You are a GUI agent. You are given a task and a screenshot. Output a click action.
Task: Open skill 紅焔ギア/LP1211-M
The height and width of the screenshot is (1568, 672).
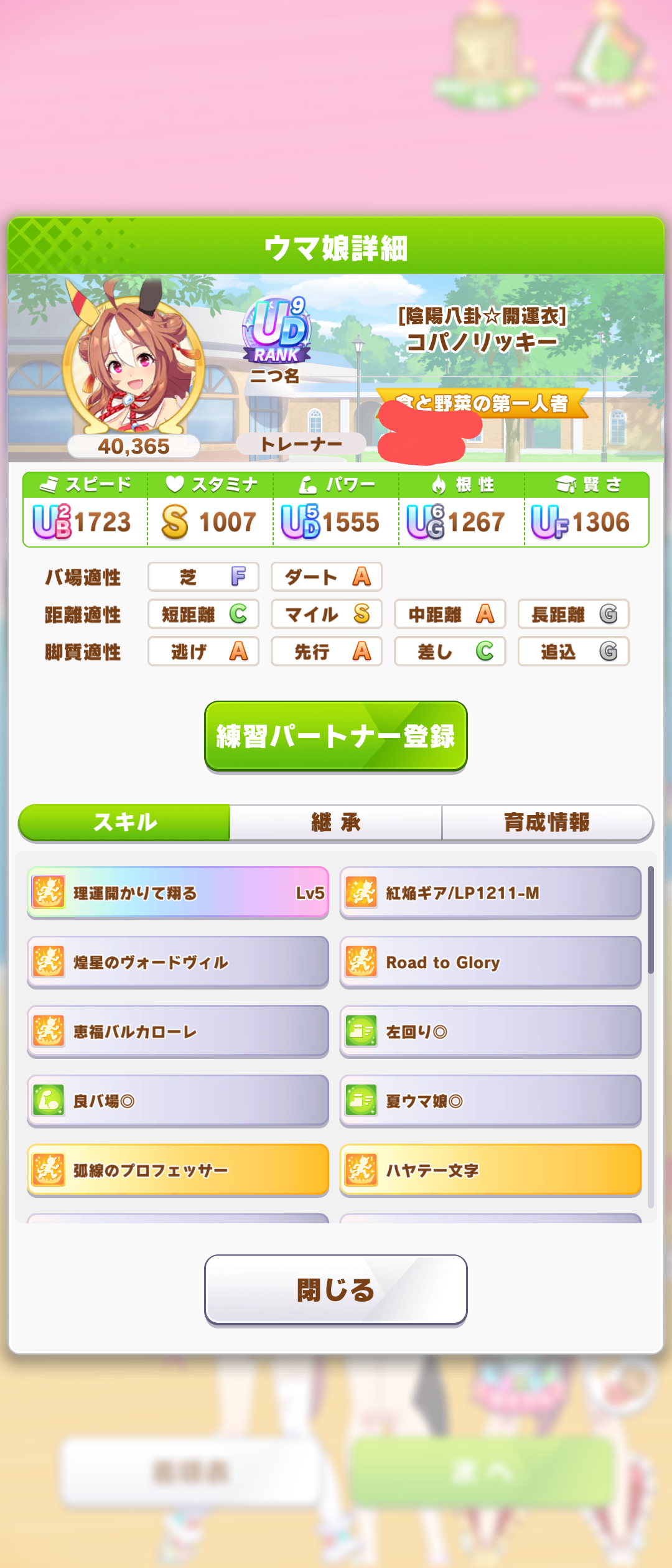coord(490,892)
